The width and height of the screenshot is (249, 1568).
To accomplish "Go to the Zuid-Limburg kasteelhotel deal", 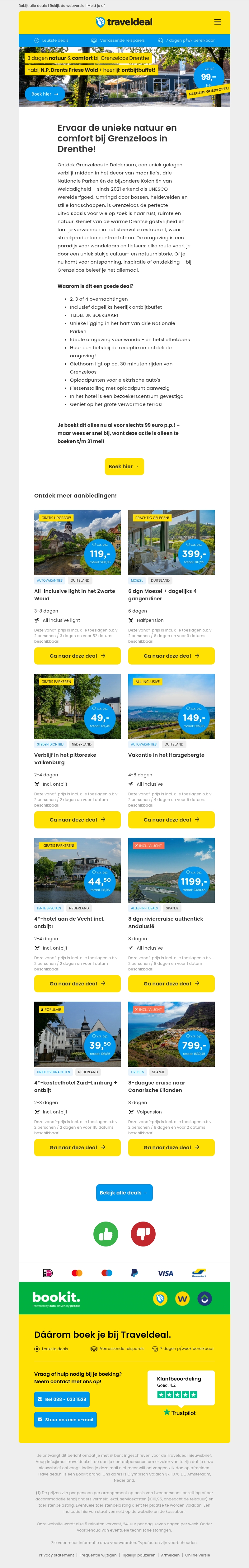I will 77,1147.
